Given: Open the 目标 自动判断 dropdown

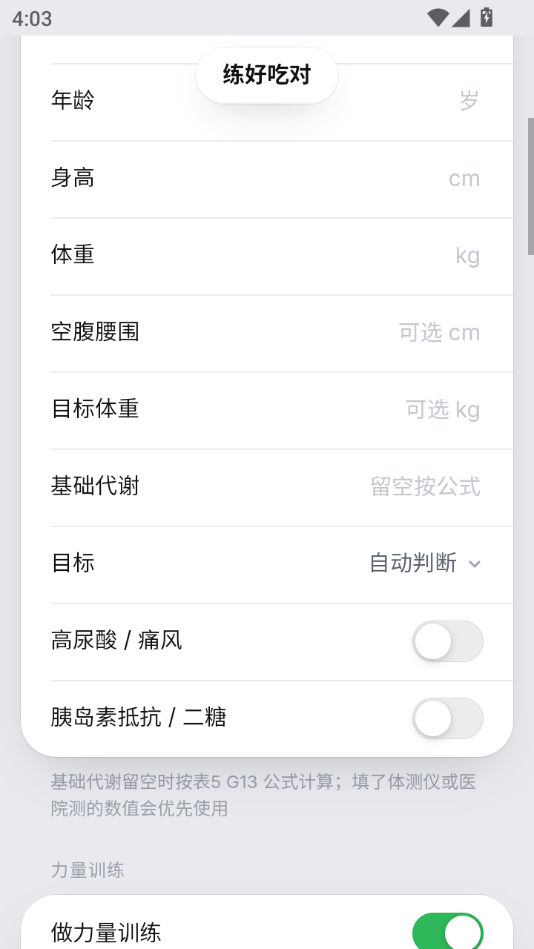Looking at the screenshot, I should click(425, 564).
